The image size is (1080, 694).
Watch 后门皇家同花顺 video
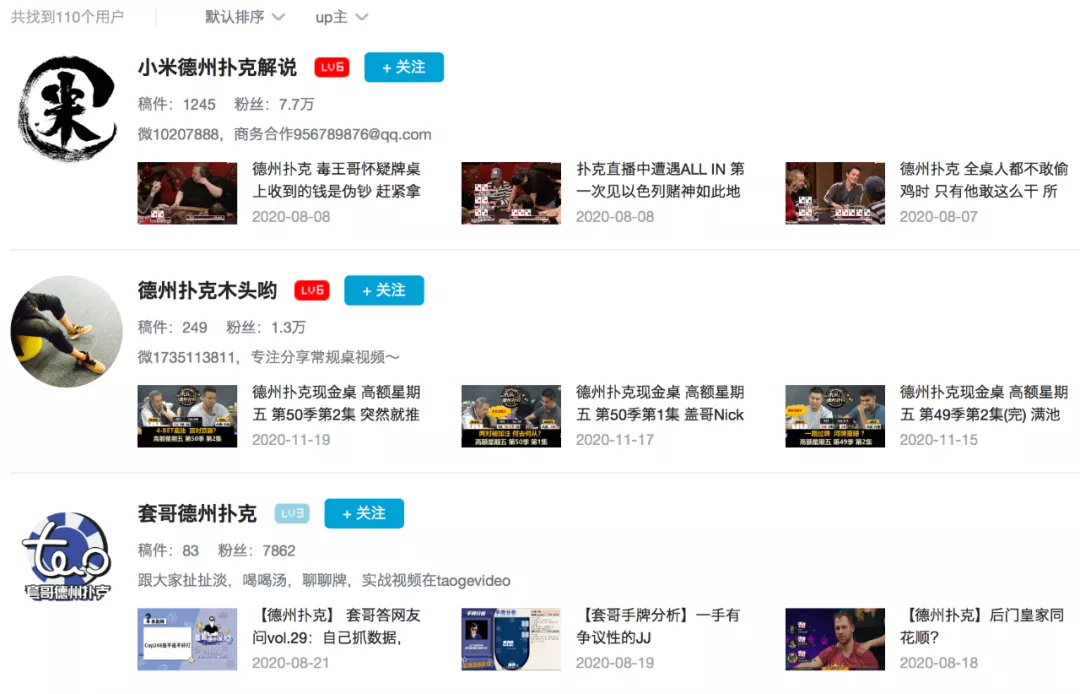(834, 638)
